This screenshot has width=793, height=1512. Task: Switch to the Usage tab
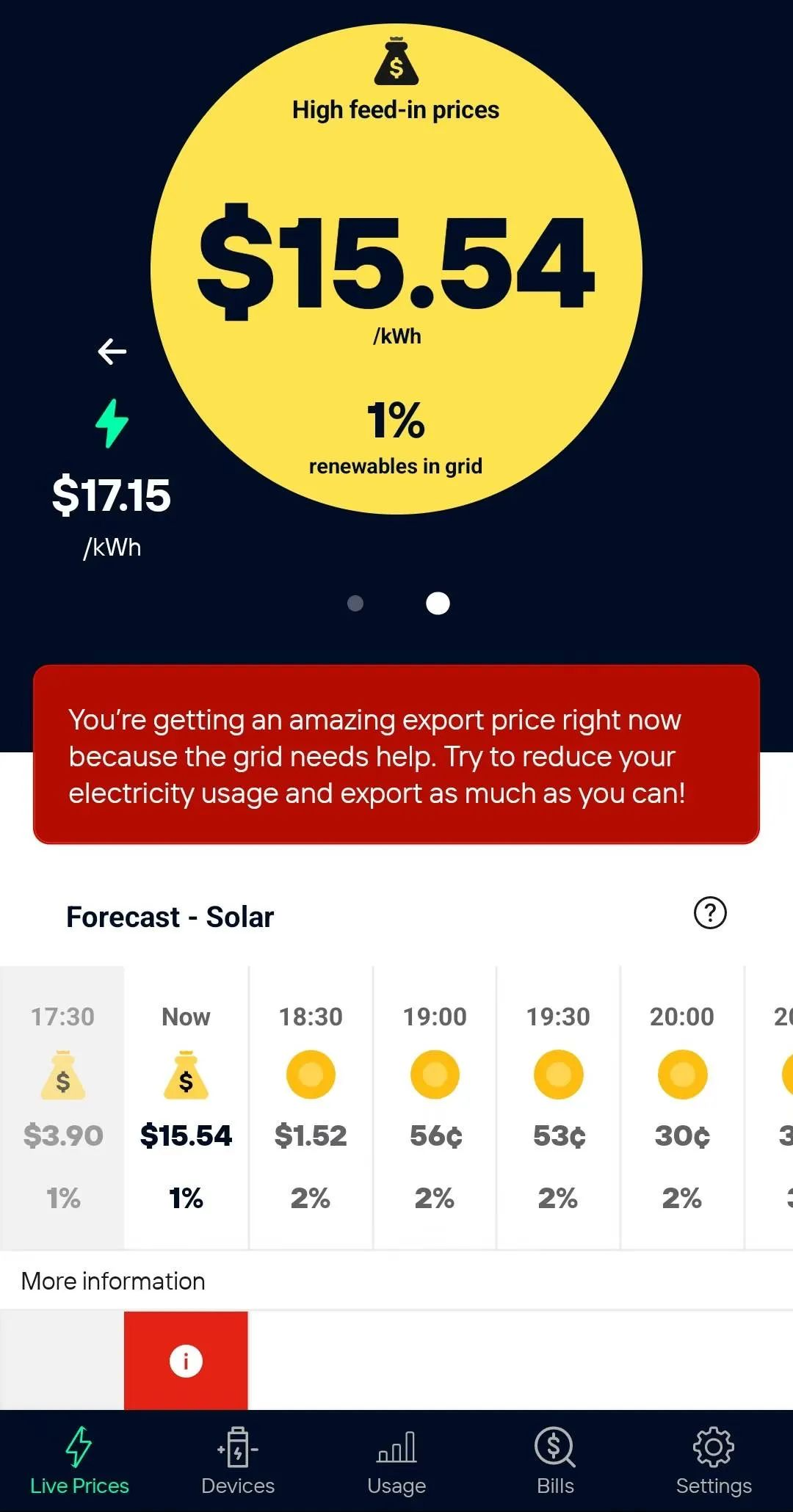coord(396,1461)
